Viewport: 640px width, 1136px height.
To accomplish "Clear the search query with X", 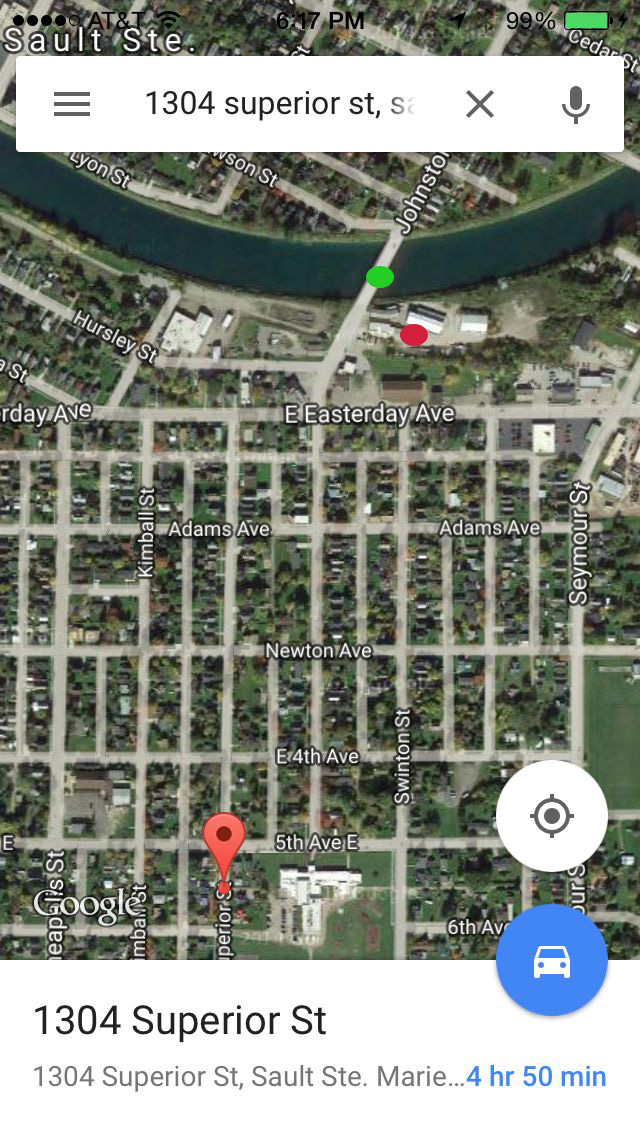I will 480,104.
